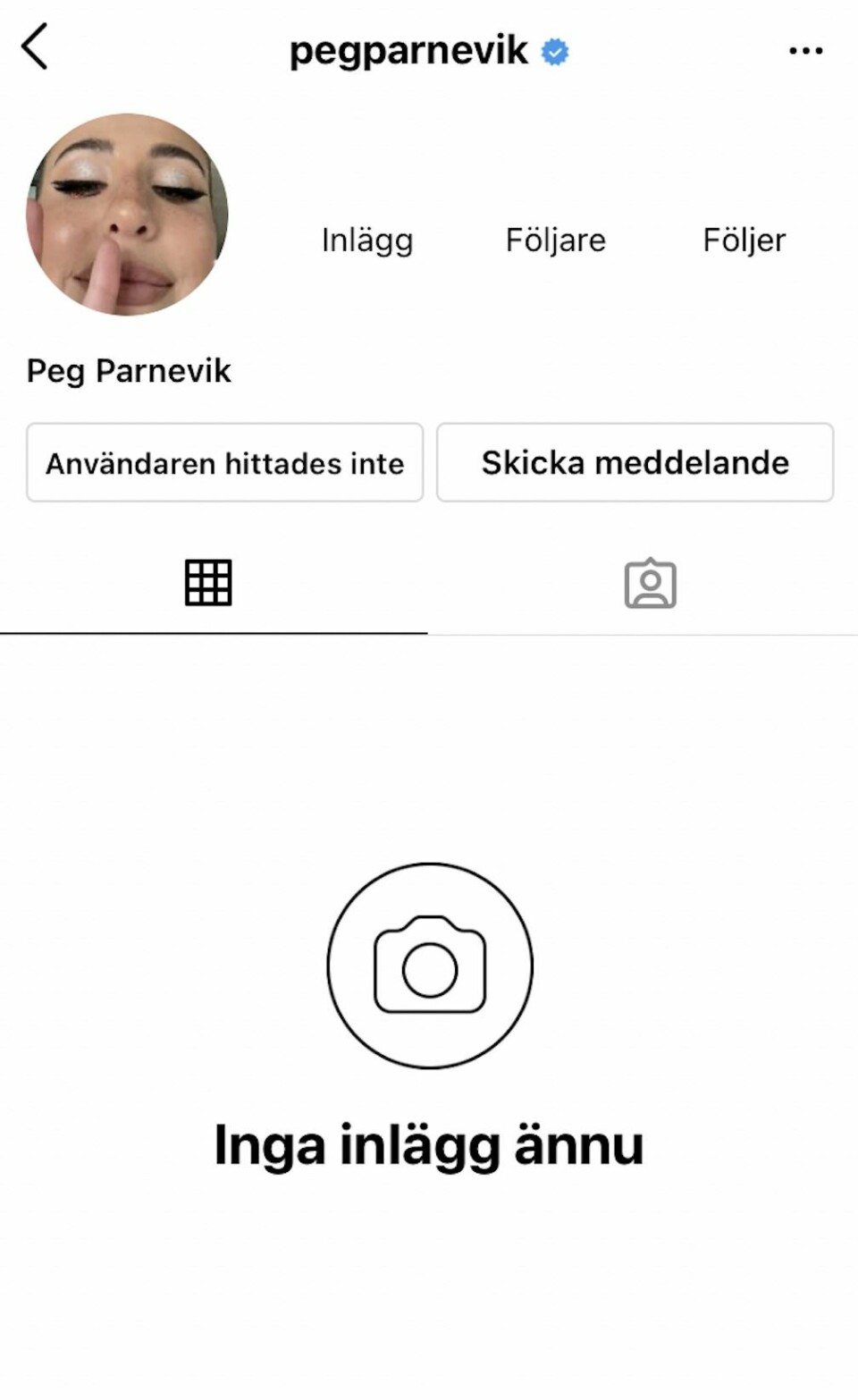This screenshot has width=858, height=1400.
Task: Tap the Användaren hittades inte button
Action: (224, 463)
